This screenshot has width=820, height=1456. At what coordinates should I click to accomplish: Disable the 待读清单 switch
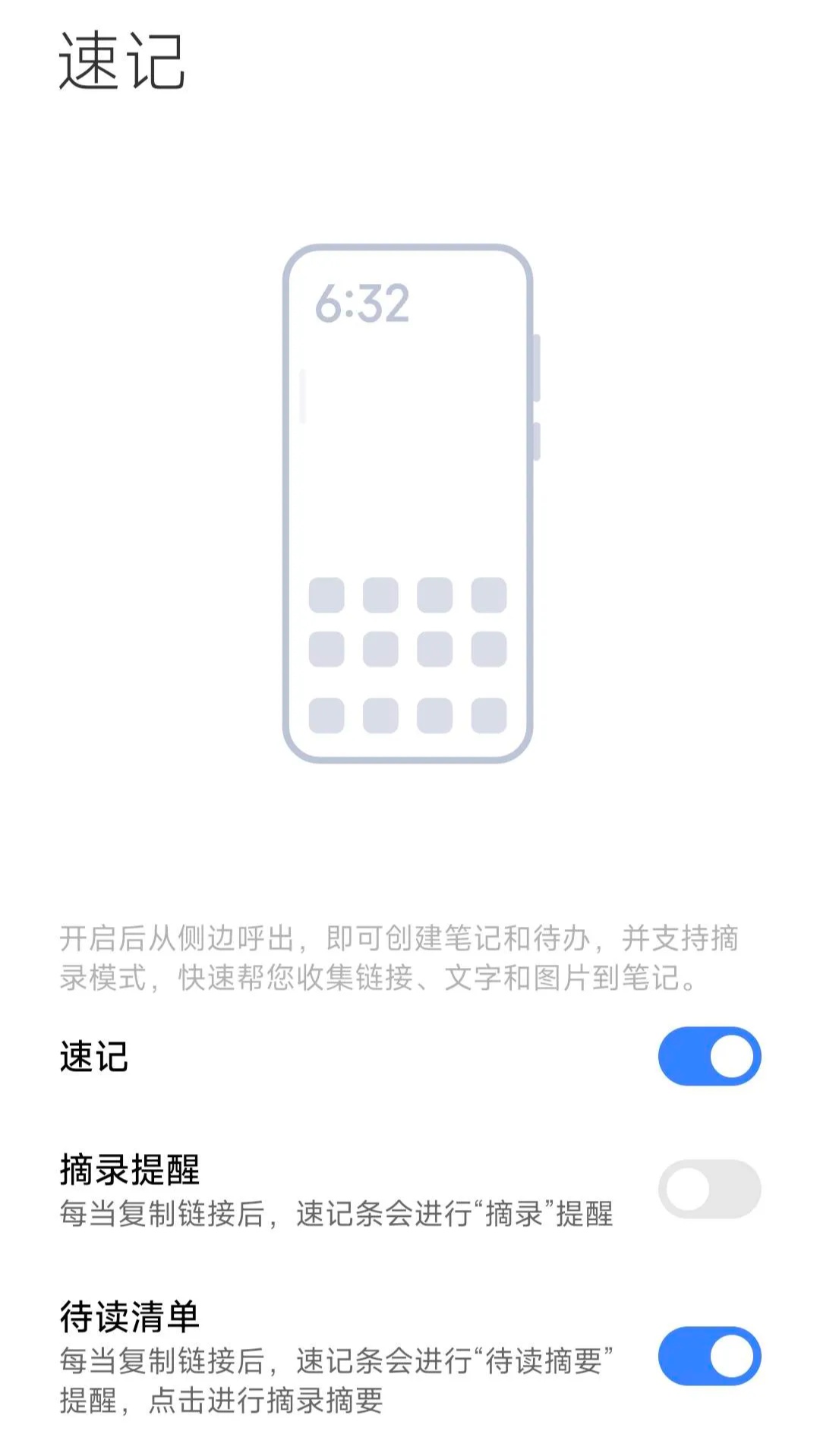click(709, 1356)
